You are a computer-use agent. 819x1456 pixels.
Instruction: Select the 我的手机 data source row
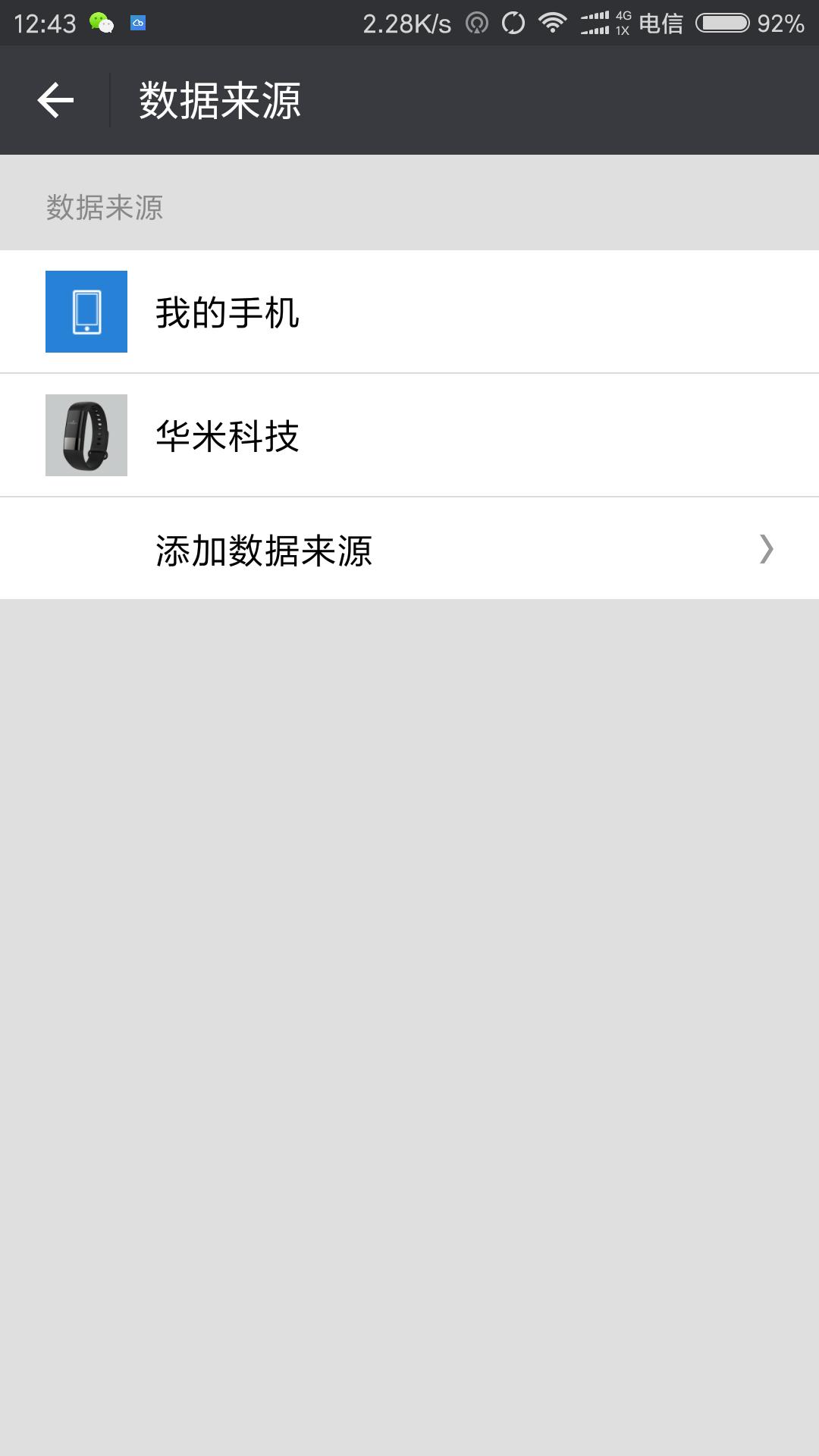coord(409,311)
